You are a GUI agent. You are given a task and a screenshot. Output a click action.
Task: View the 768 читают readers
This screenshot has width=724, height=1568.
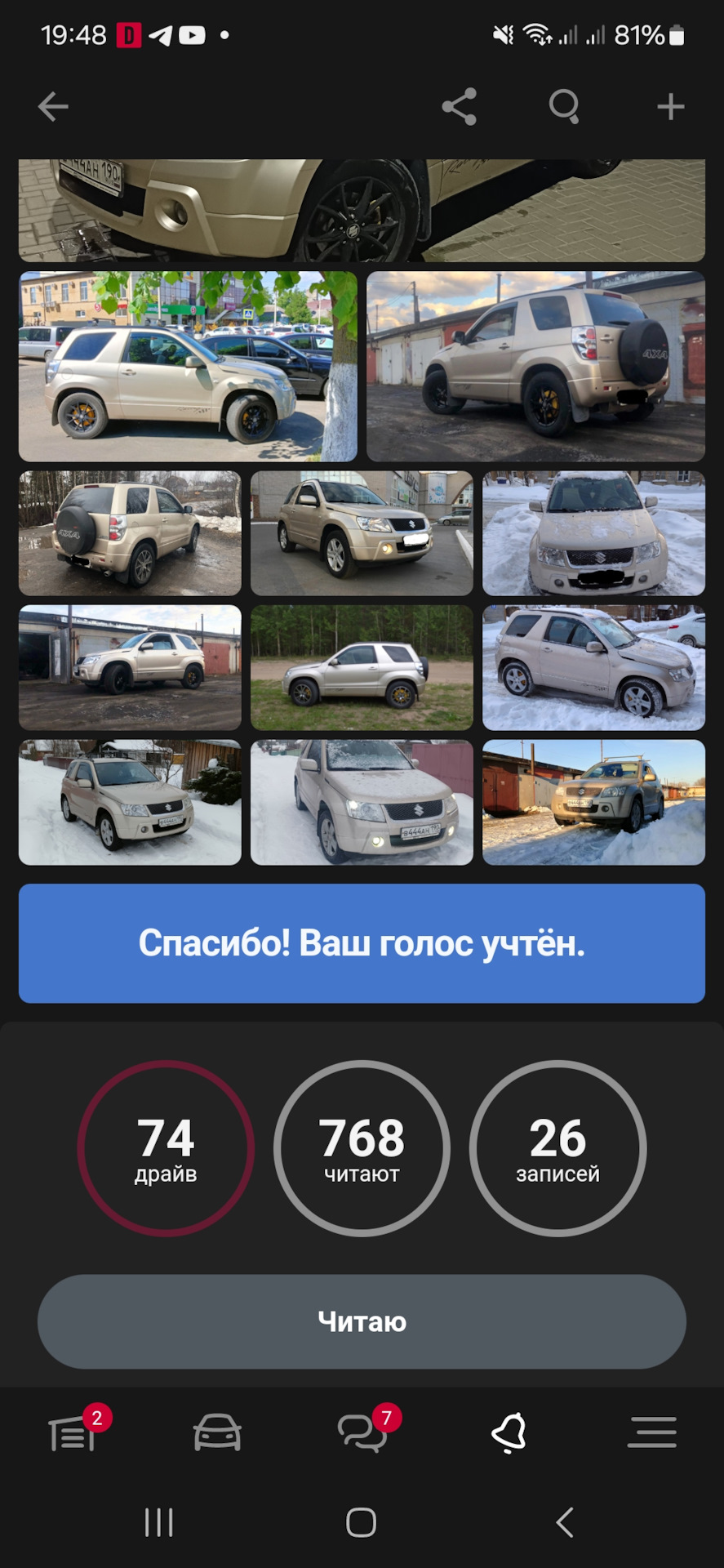click(x=362, y=1148)
